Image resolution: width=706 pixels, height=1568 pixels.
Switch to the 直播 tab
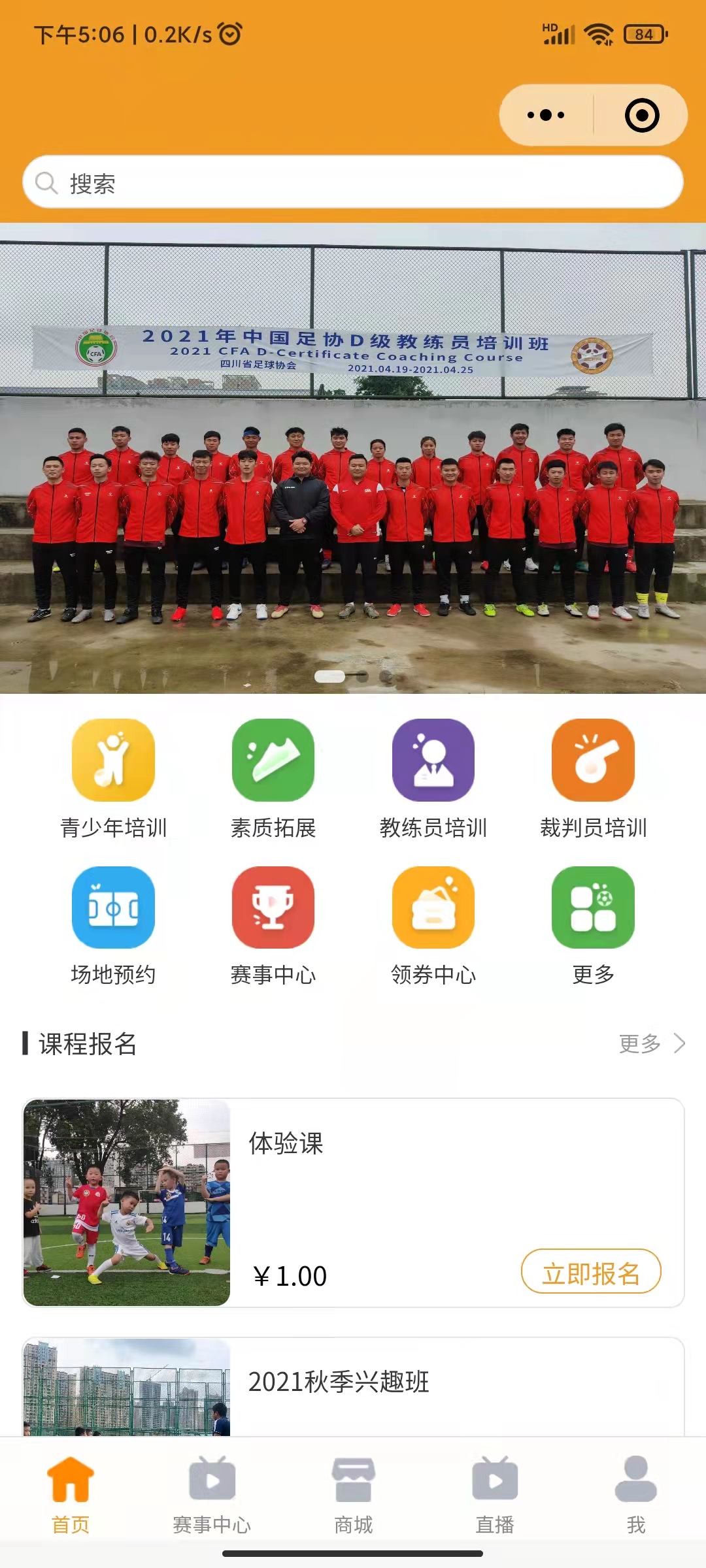coord(495,1495)
